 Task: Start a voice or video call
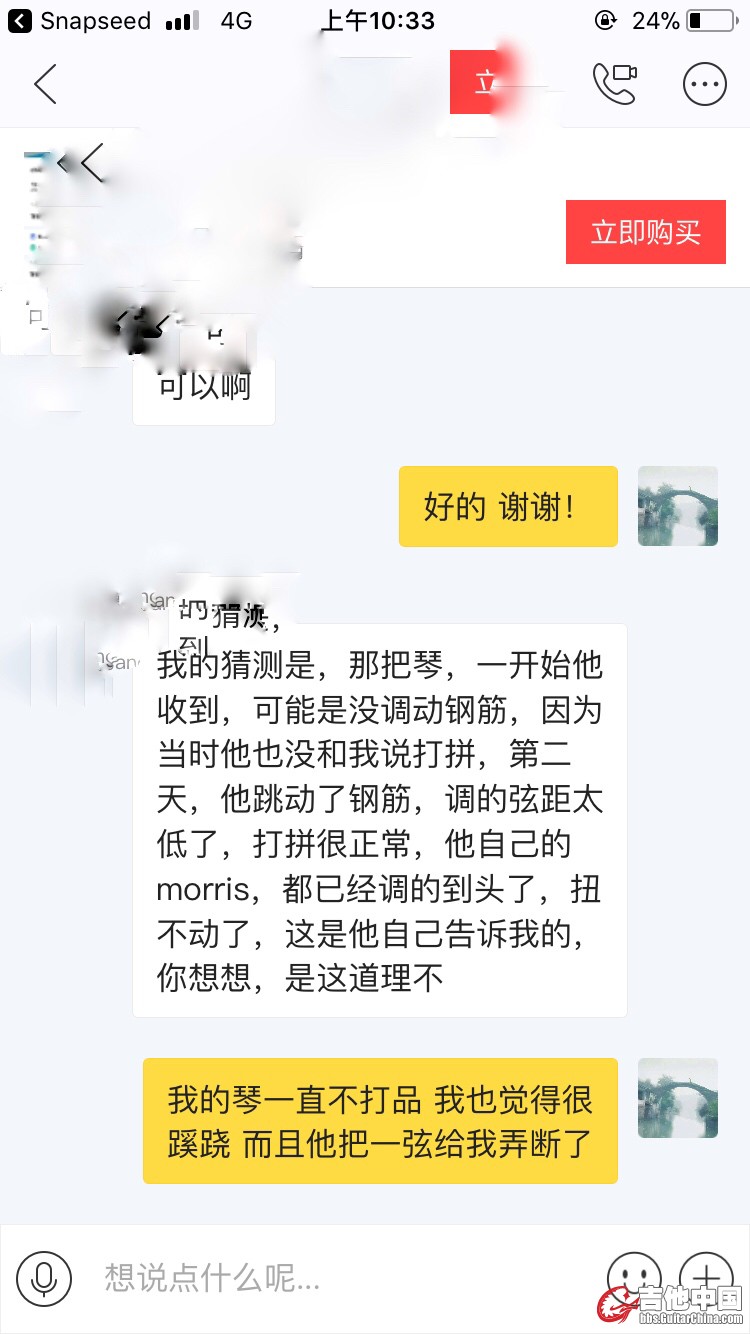[614, 84]
